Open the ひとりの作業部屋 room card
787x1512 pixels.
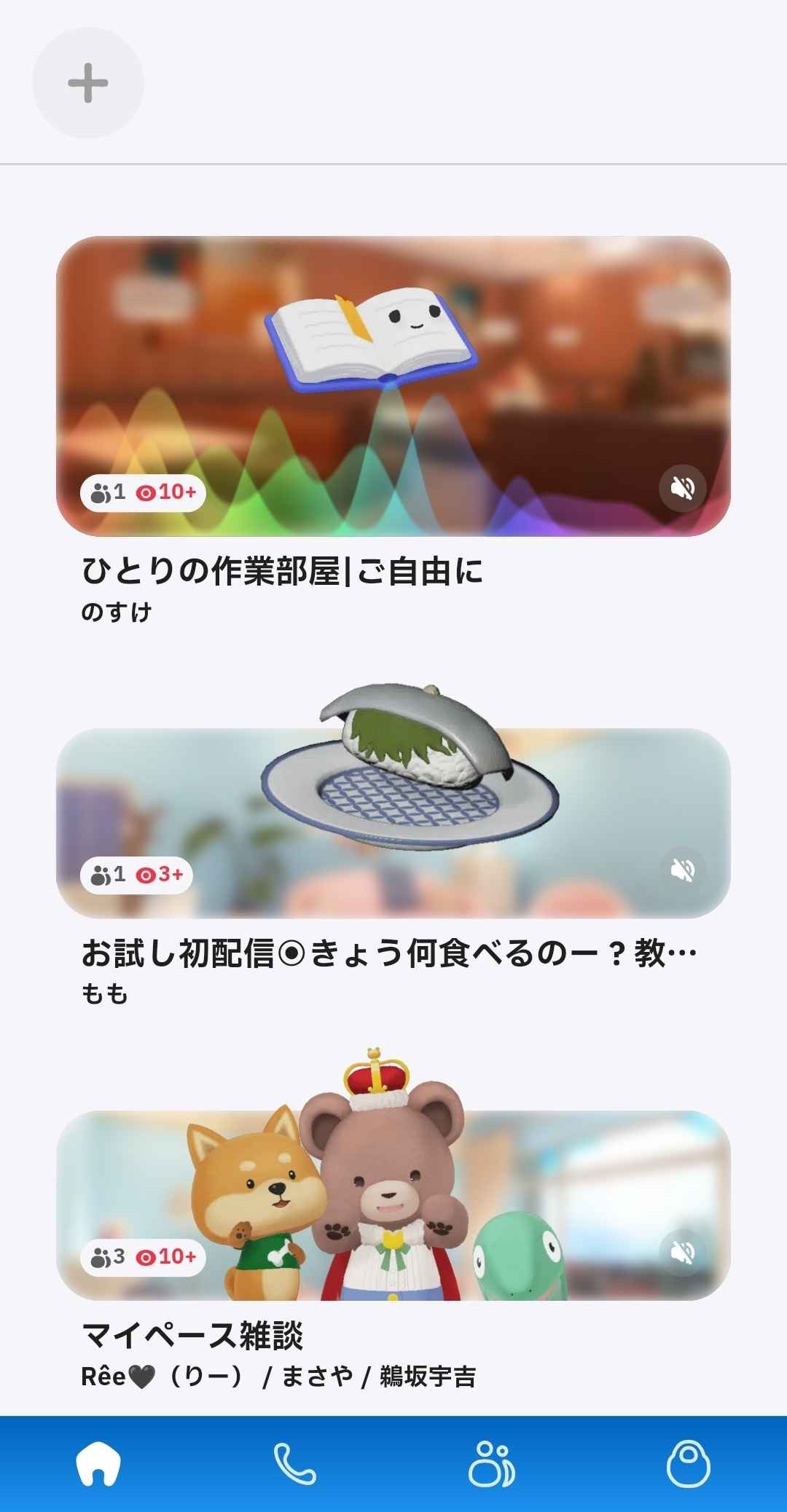click(393, 386)
